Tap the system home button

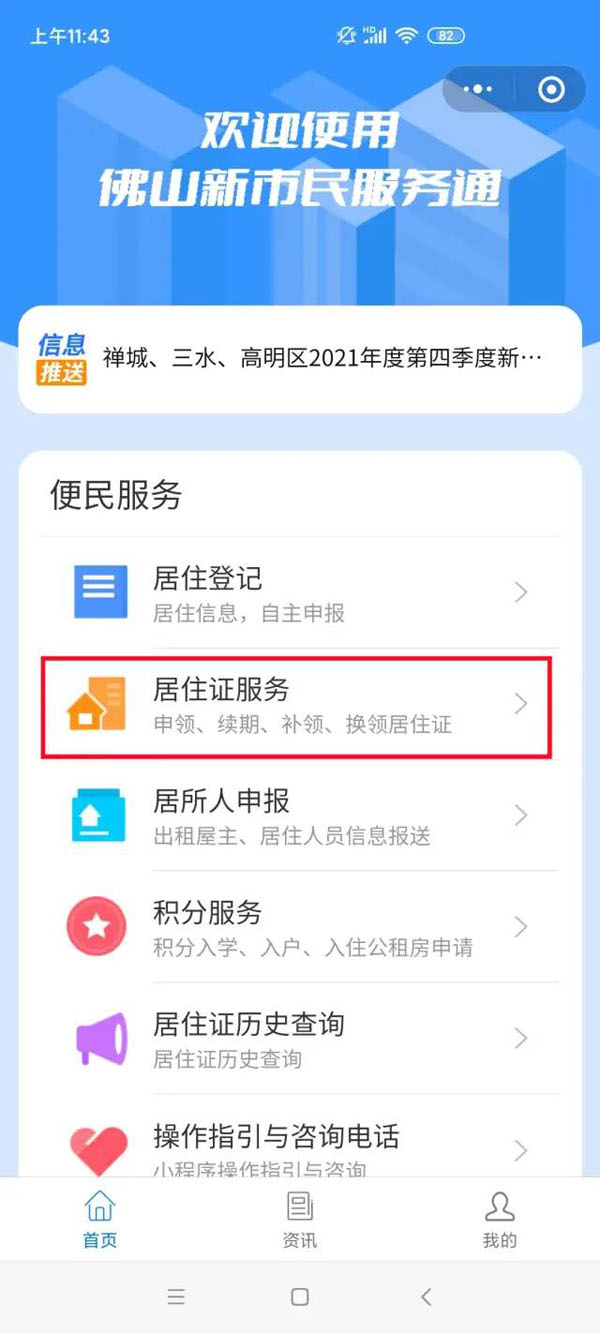(x=300, y=1297)
